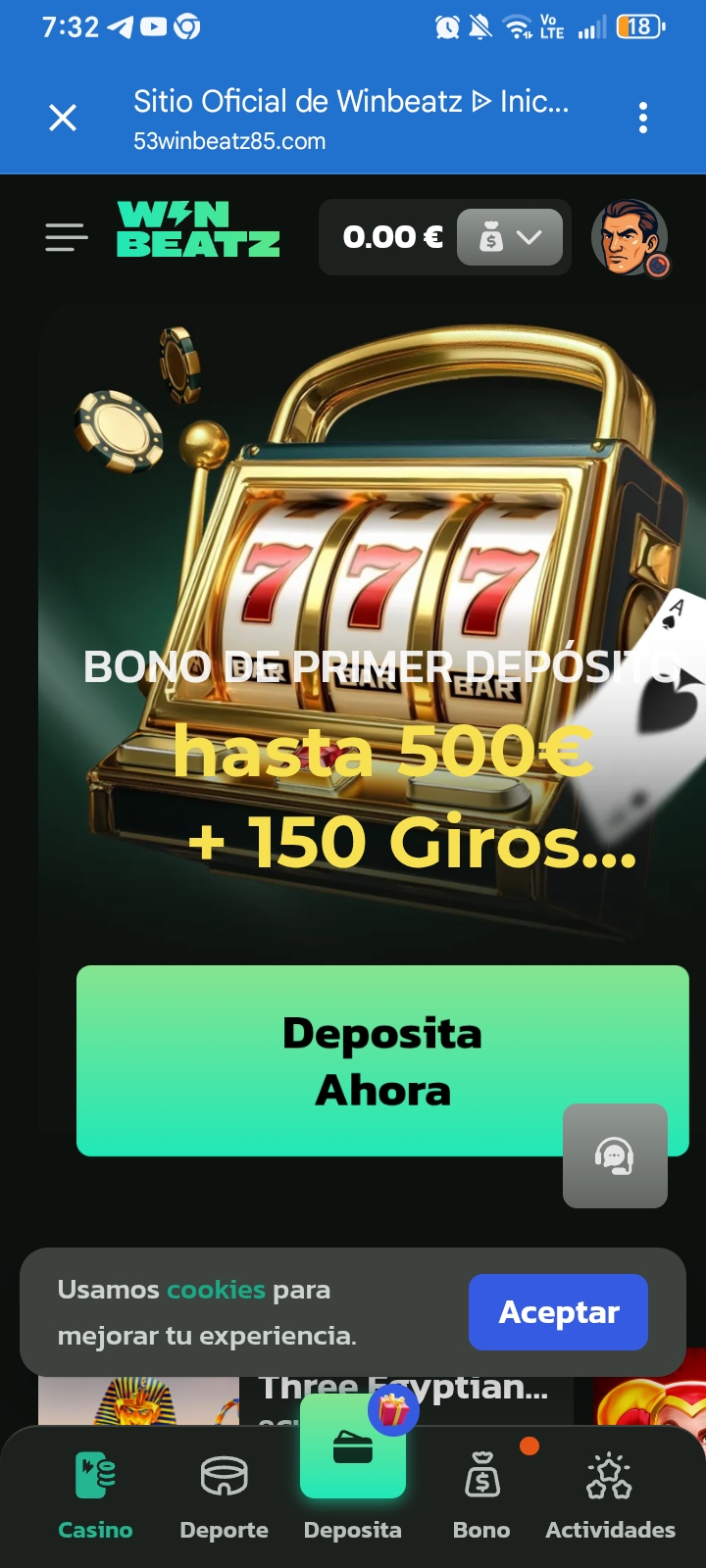Open the profile avatar
Viewport: 706px width, 1568px height.
(630, 237)
